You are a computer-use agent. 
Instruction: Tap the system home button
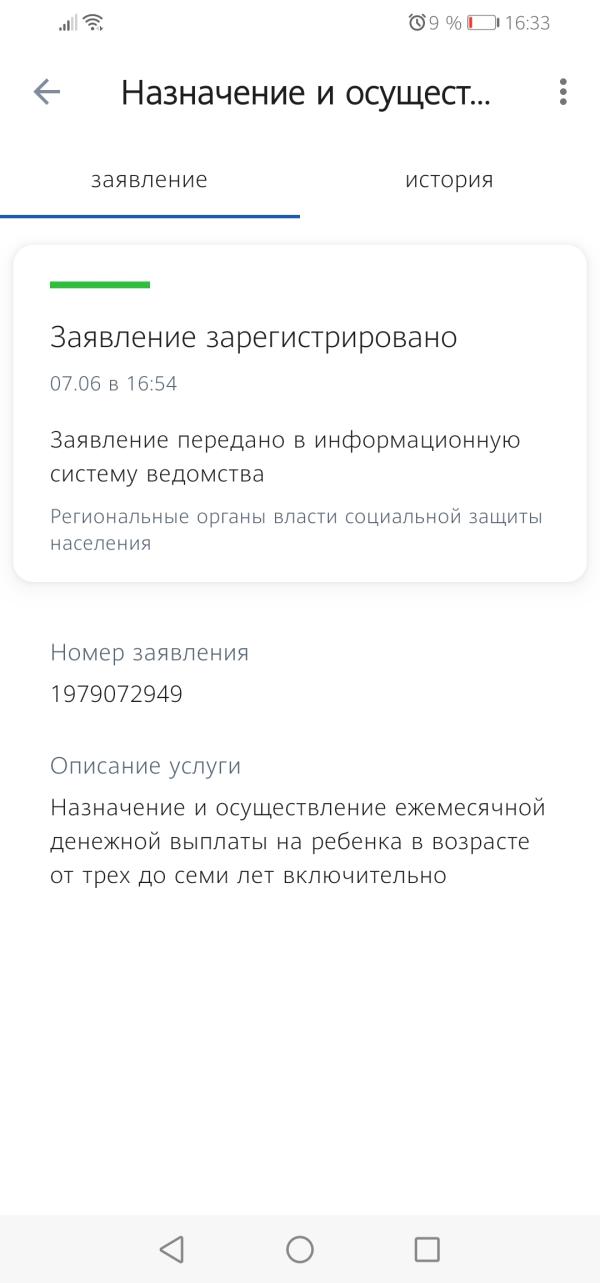(300, 1249)
